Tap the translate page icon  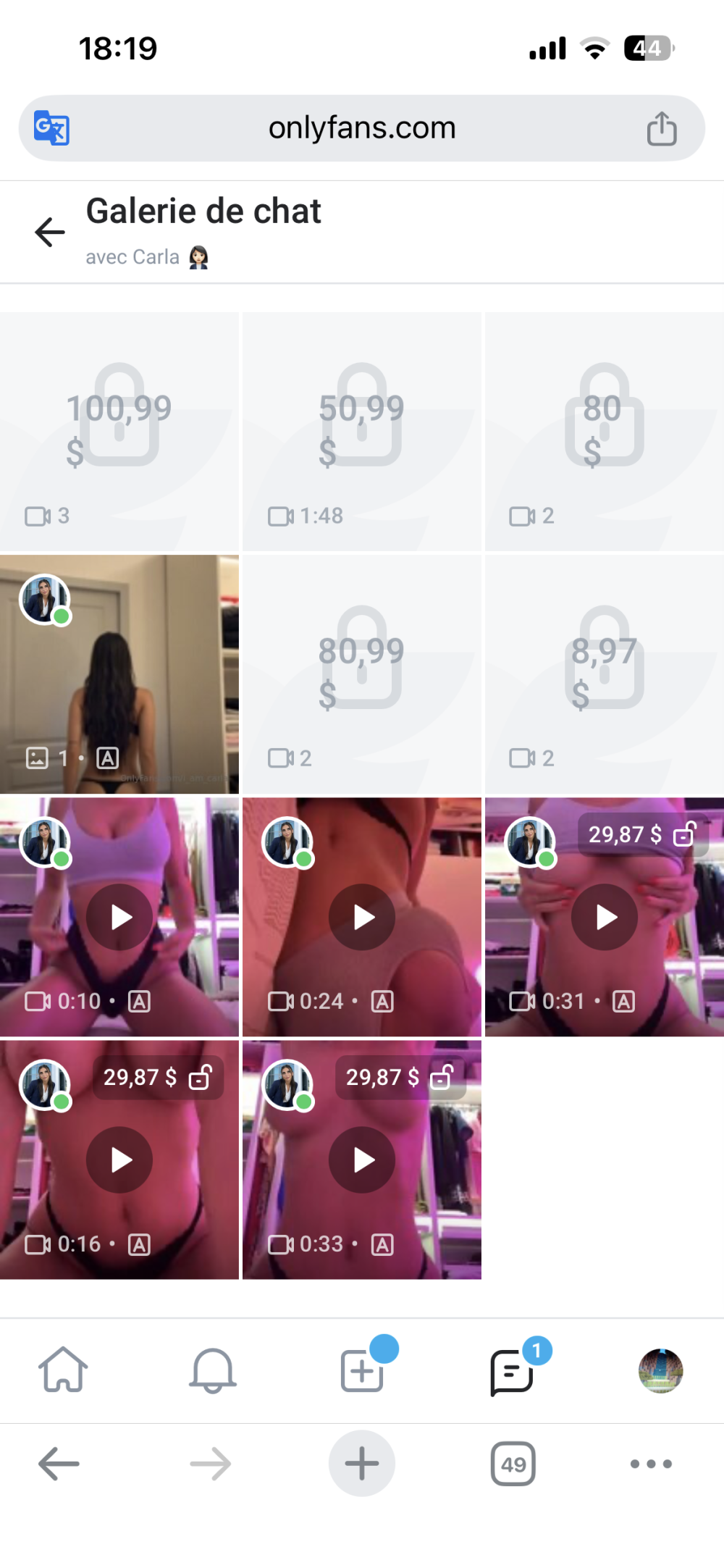51,128
